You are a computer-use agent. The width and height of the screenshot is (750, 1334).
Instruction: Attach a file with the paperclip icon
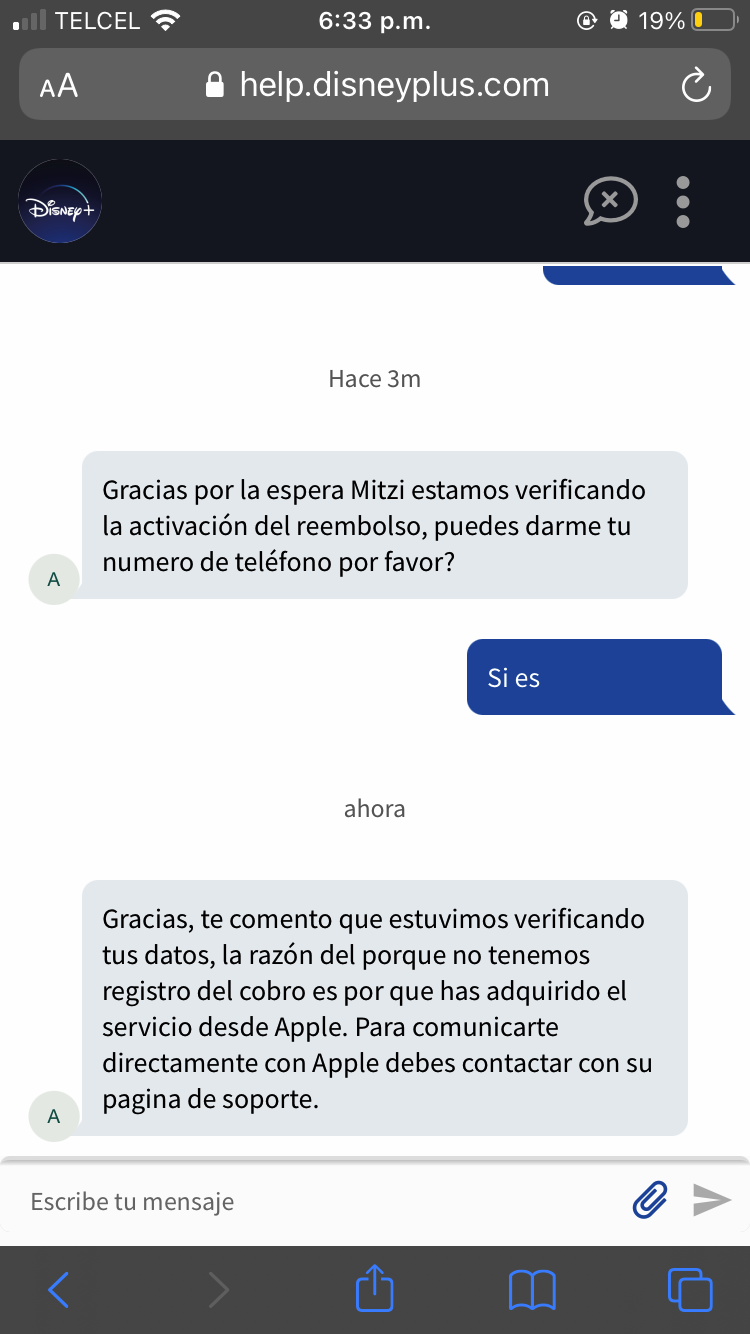pyautogui.click(x=650, y=1200)
